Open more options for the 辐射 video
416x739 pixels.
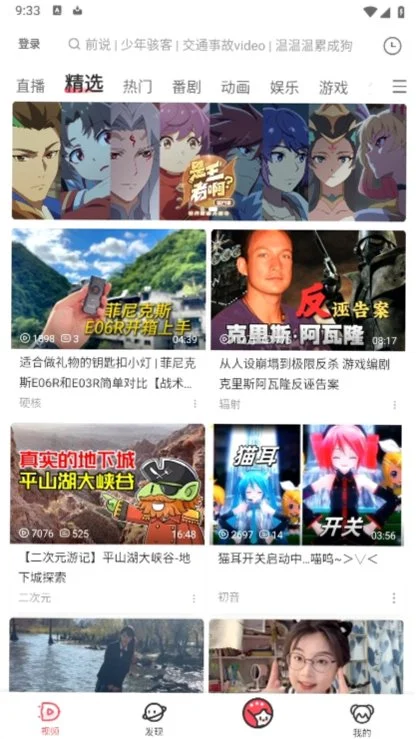tap(394, 405)
